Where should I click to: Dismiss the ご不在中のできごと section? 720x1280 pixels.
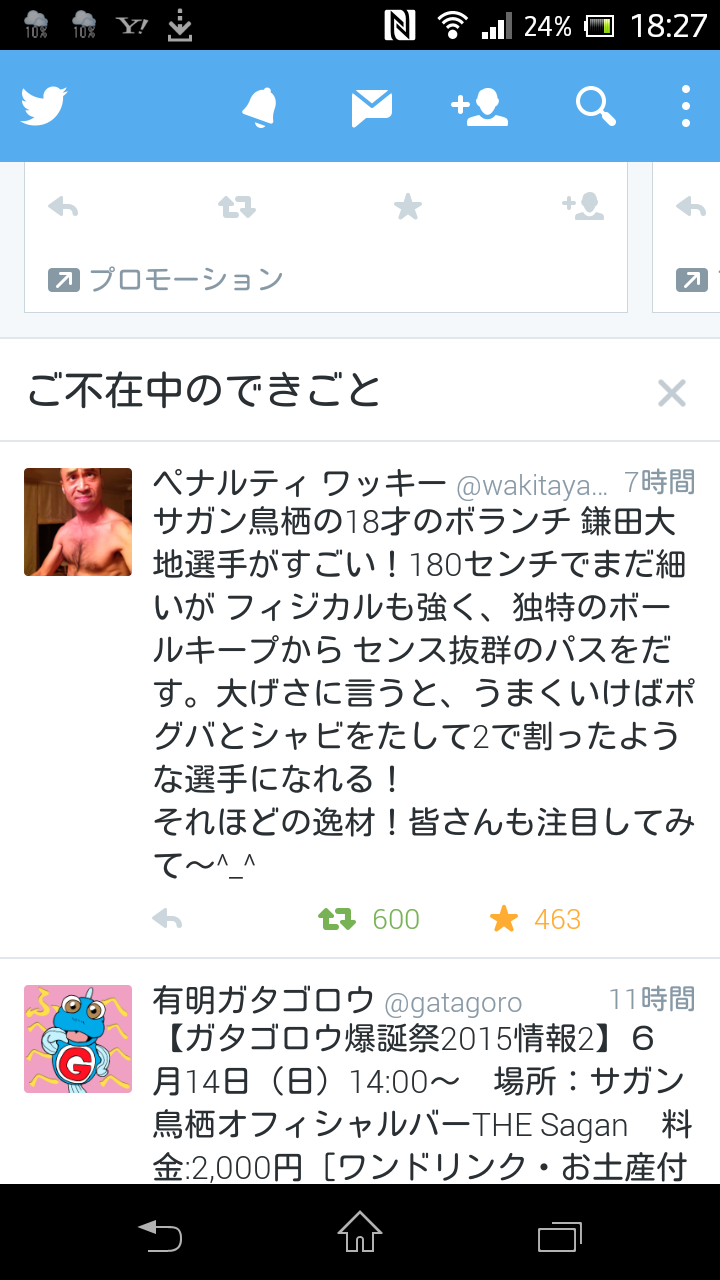click(671, 393)
